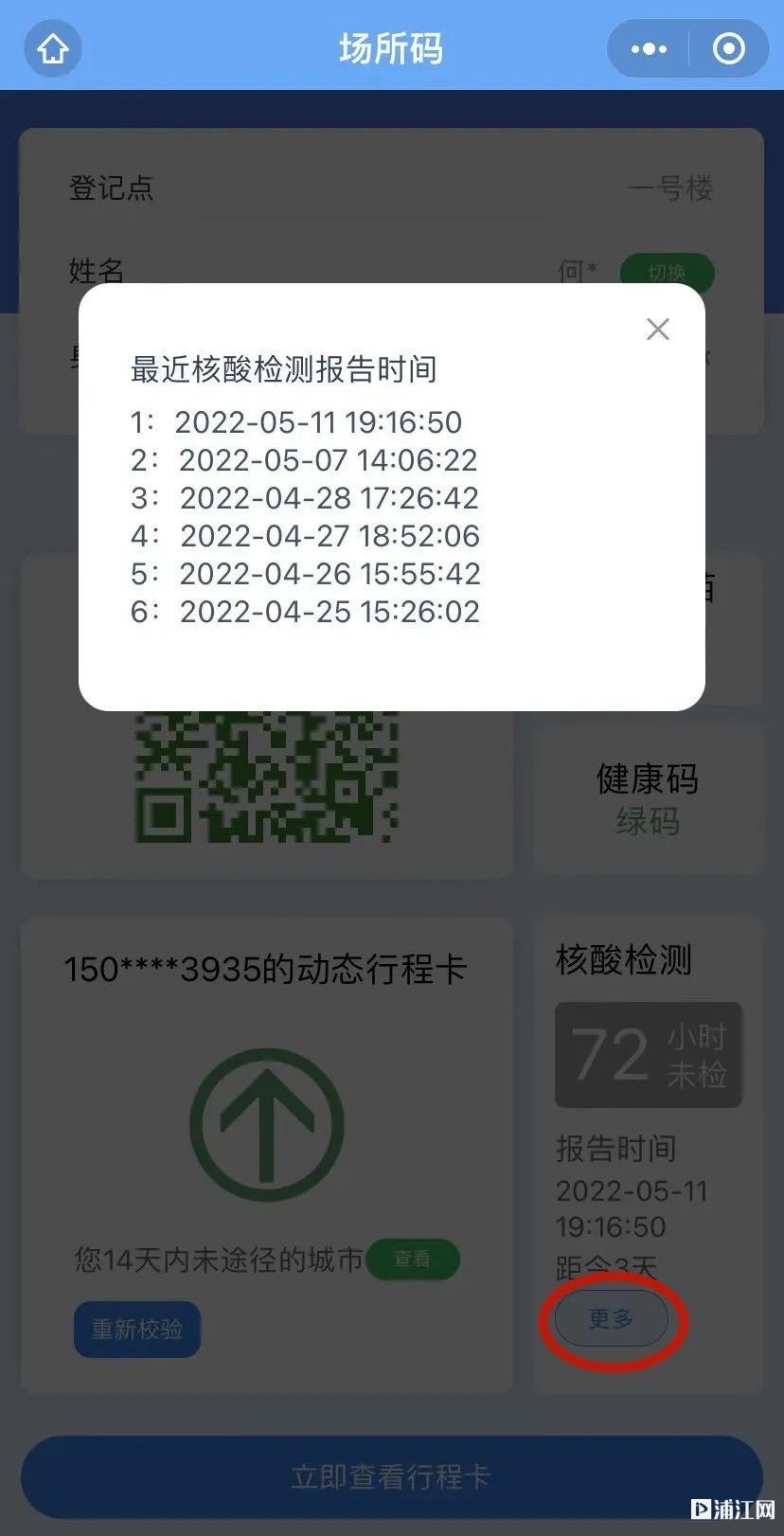Screen dimensions: 784x1536
Task: Tap 更多 under nucleic acid report time
Action: (x=611, y=1318)
